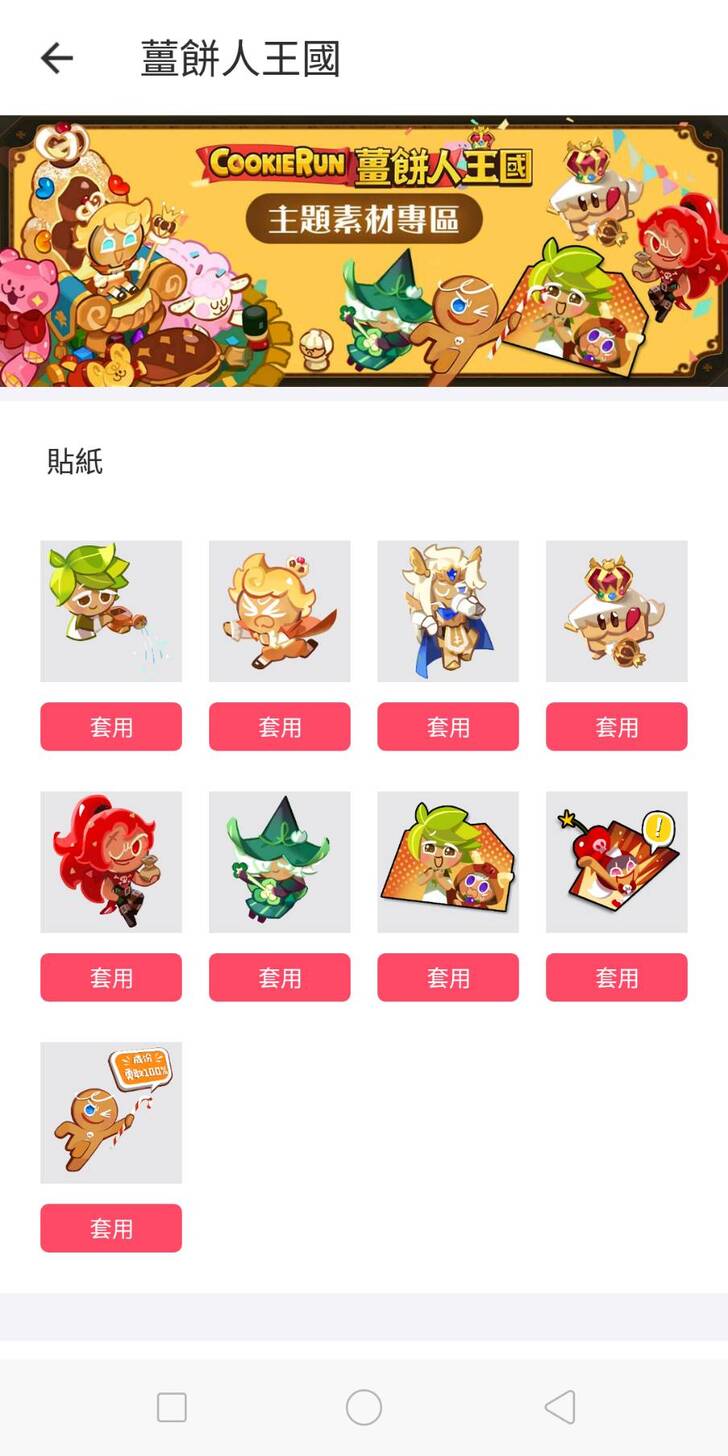Apply the green-haired watering cookie sticker
This screenshot has height=1456, width=728.
[x=111, y=727]
